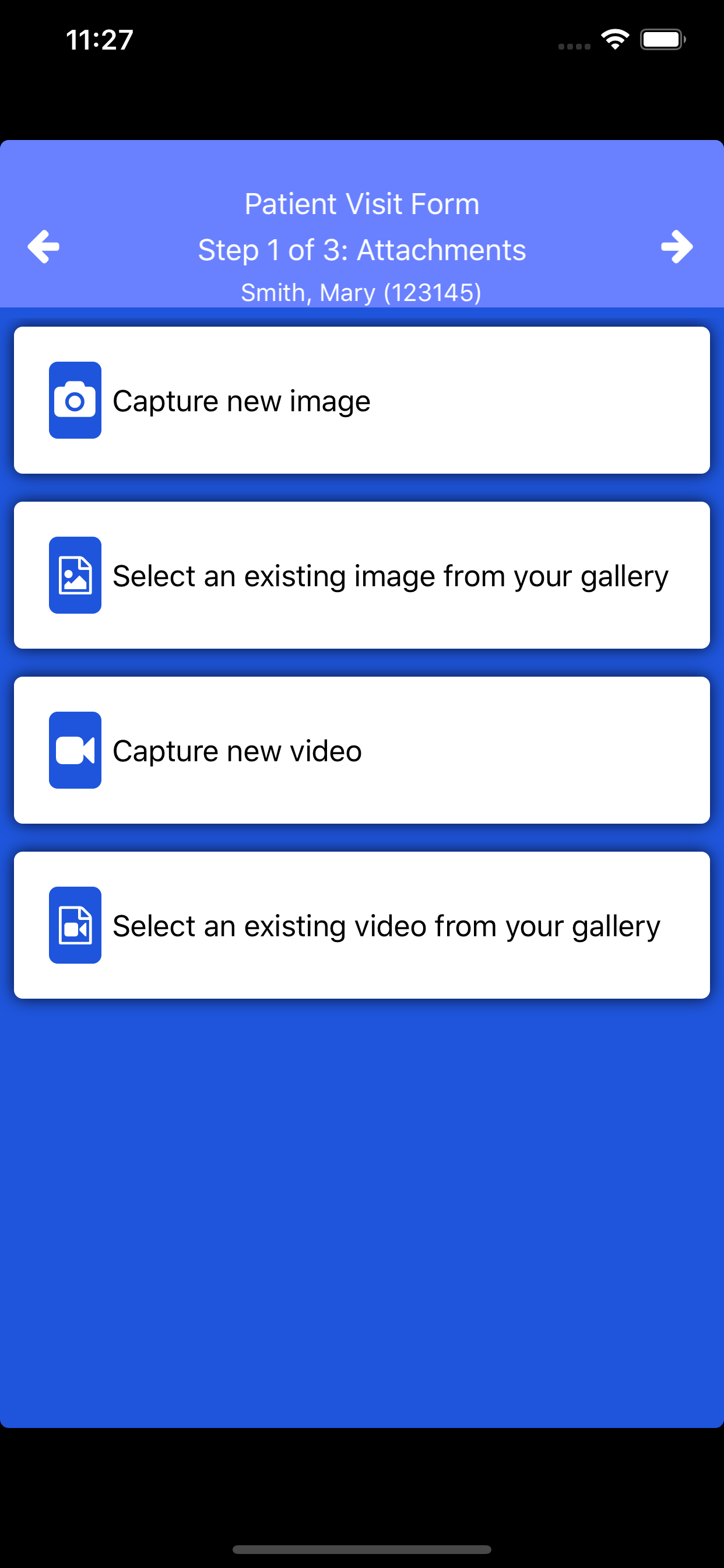Click the Wi-Fi status icon
The height and width of the screenshot is (1568, 724).
tap(614, 38)
